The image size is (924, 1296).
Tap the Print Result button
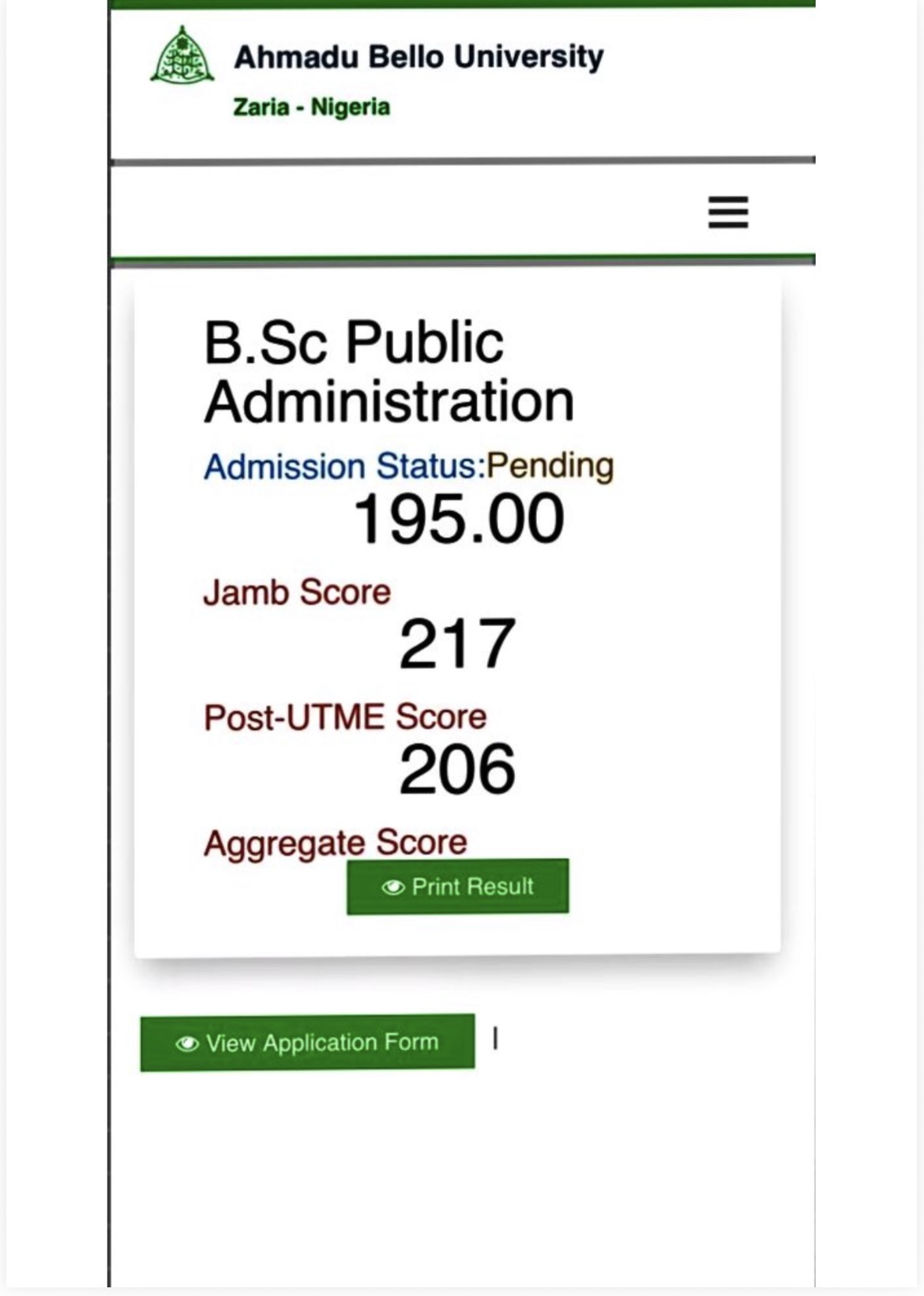[x=457, y=886]
